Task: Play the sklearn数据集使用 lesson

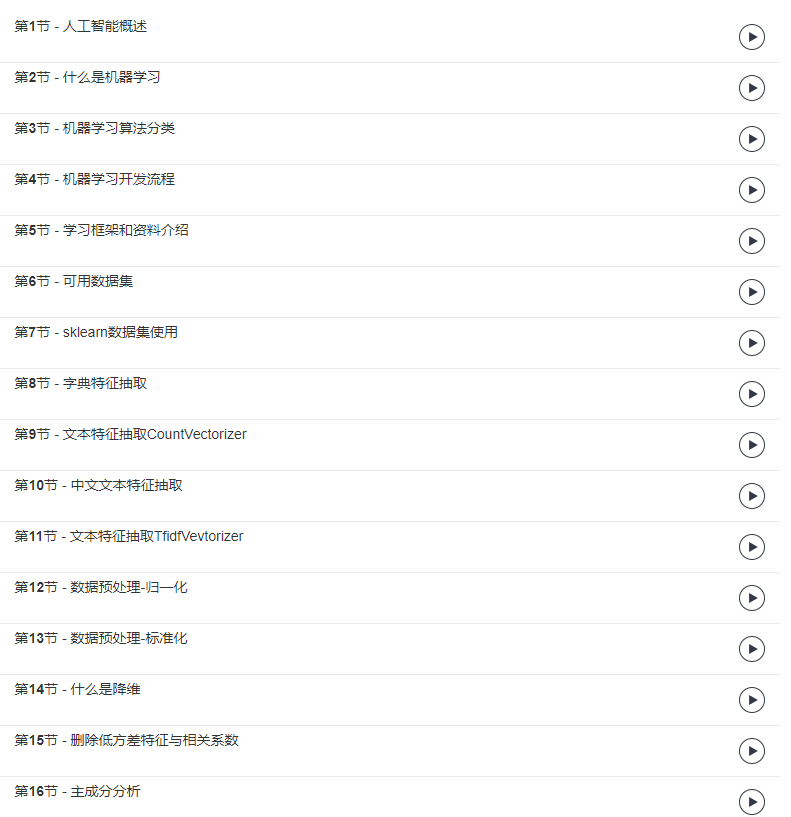Action: tap(751, 343)
